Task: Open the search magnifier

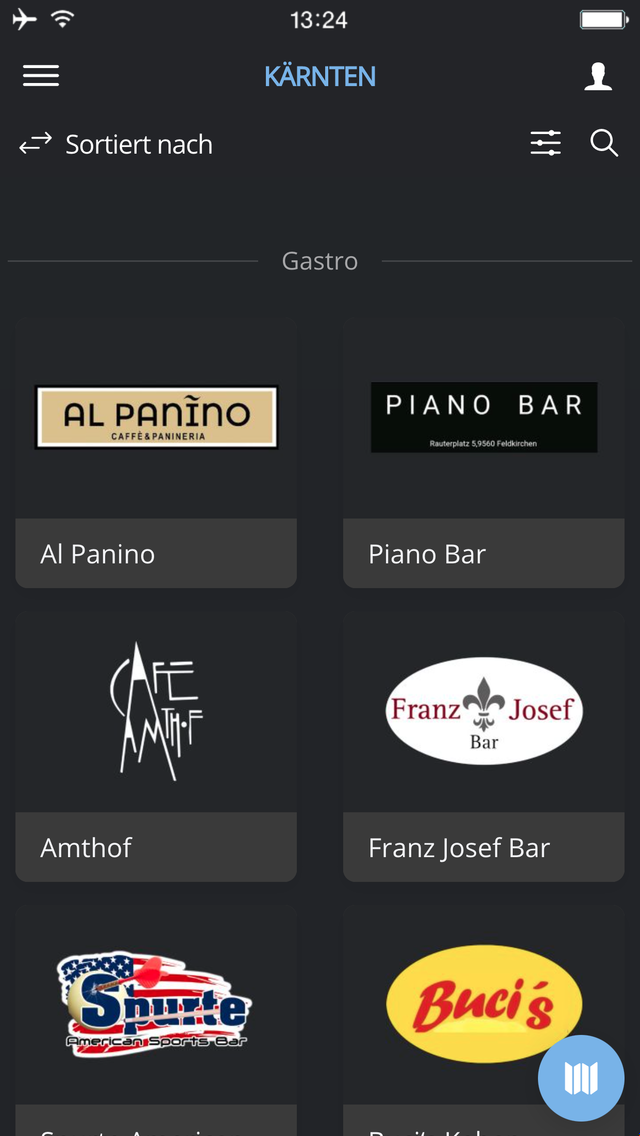Action: coord(604,143)
